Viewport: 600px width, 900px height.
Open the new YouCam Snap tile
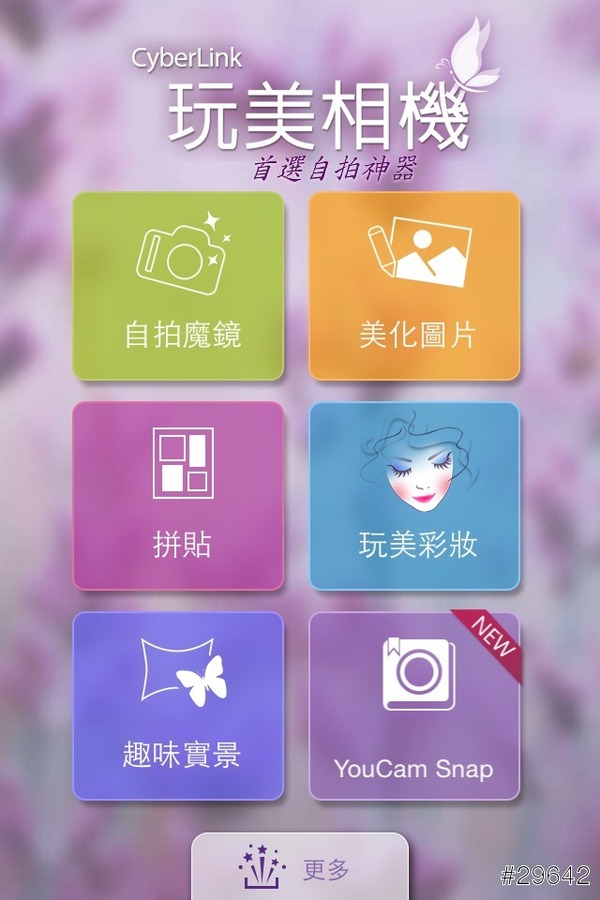(x=415, y=706)
